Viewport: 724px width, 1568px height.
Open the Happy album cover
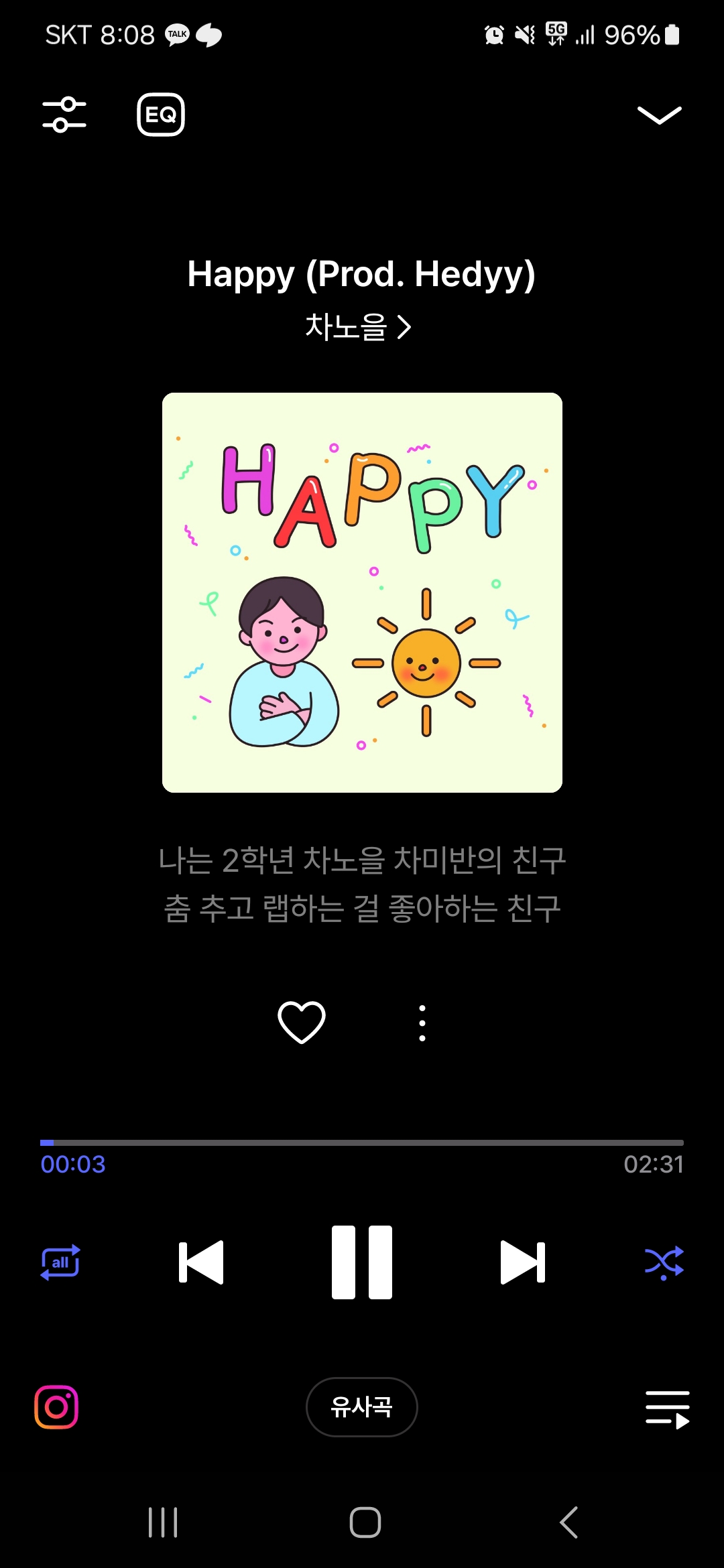point(362,592)
